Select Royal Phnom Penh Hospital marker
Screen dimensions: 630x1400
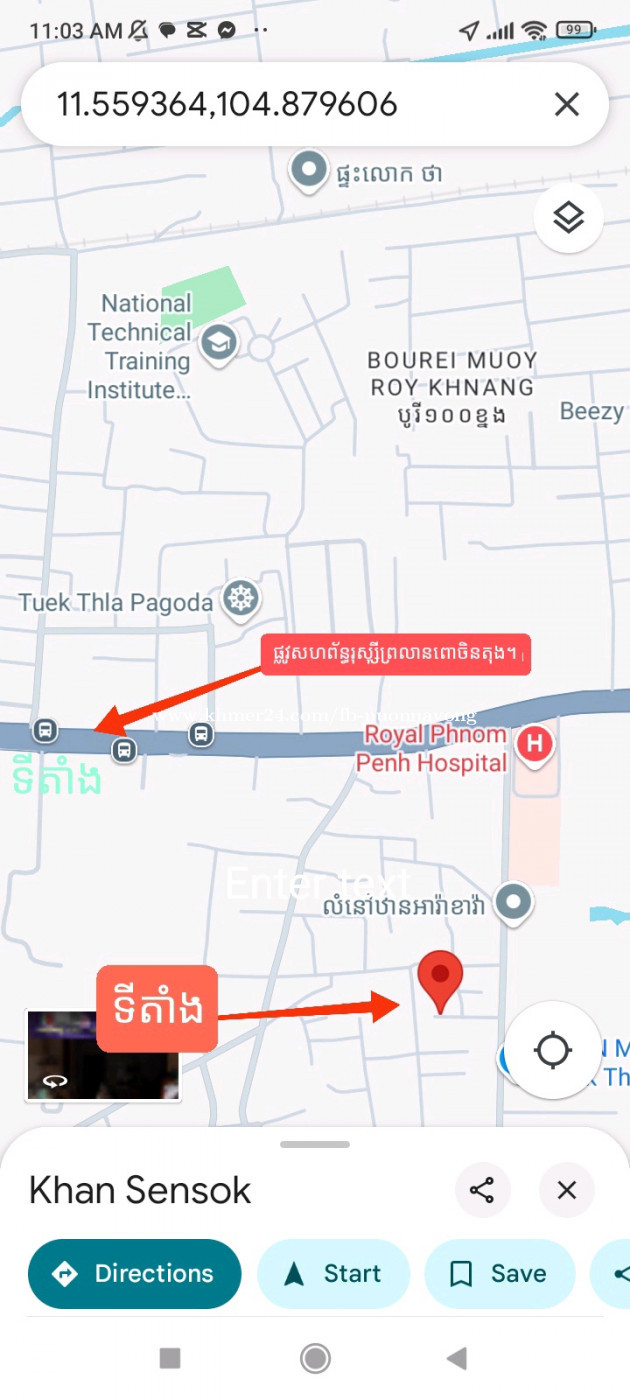[x=534, y=744]
